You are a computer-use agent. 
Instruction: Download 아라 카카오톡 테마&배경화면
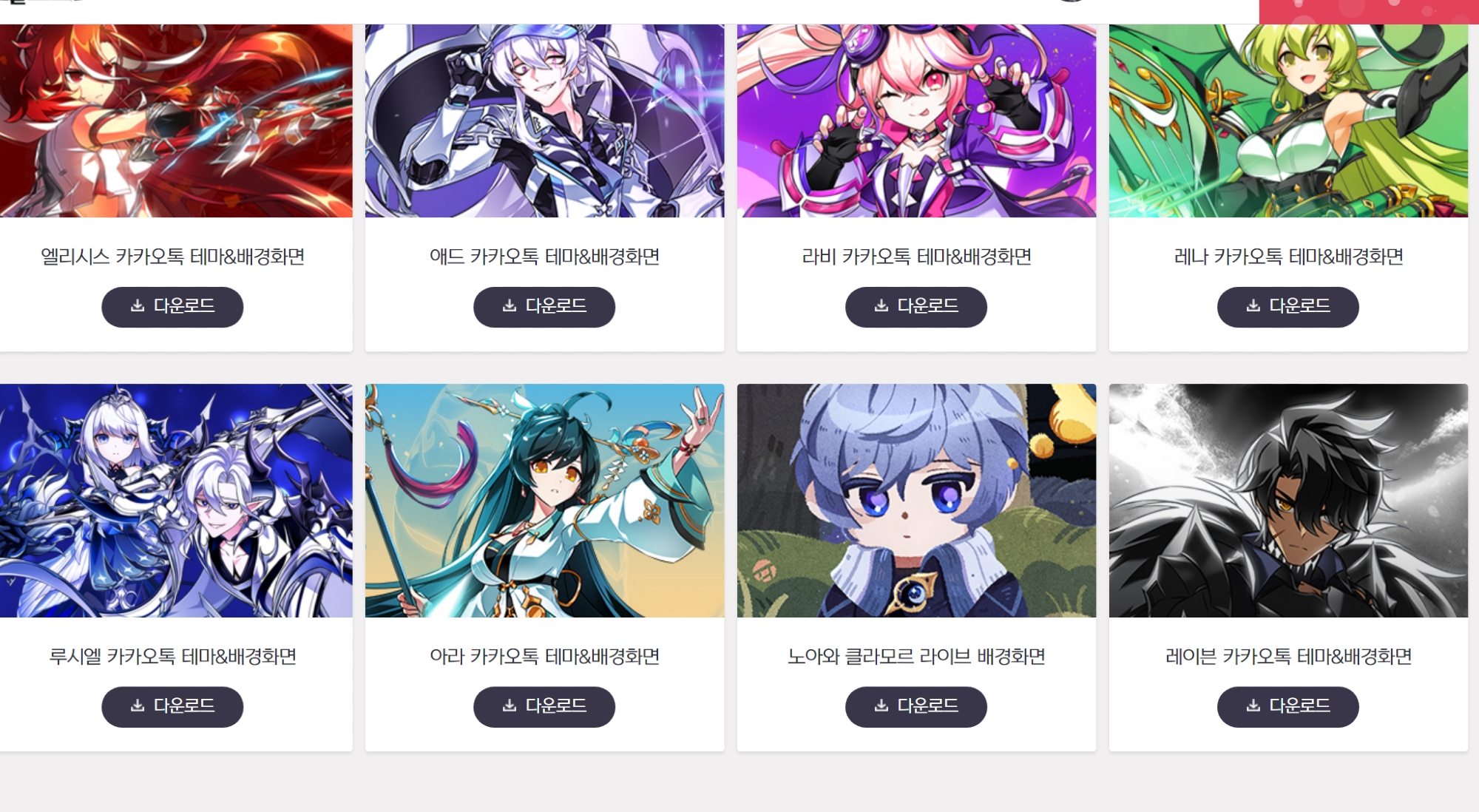coord(544,707)
